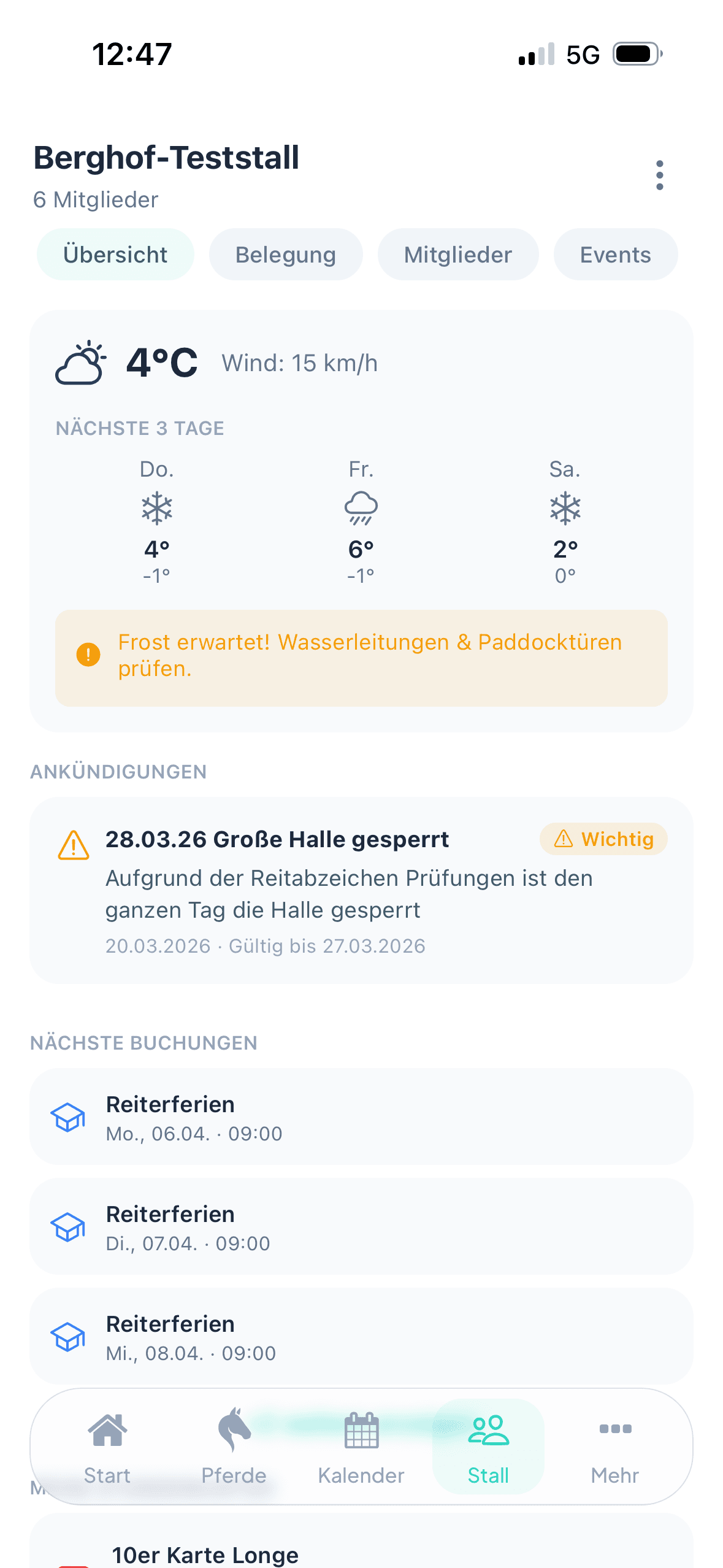
Task: Click the graduation cap icon of first Reiterferien booking
Action: (69, 1117)
